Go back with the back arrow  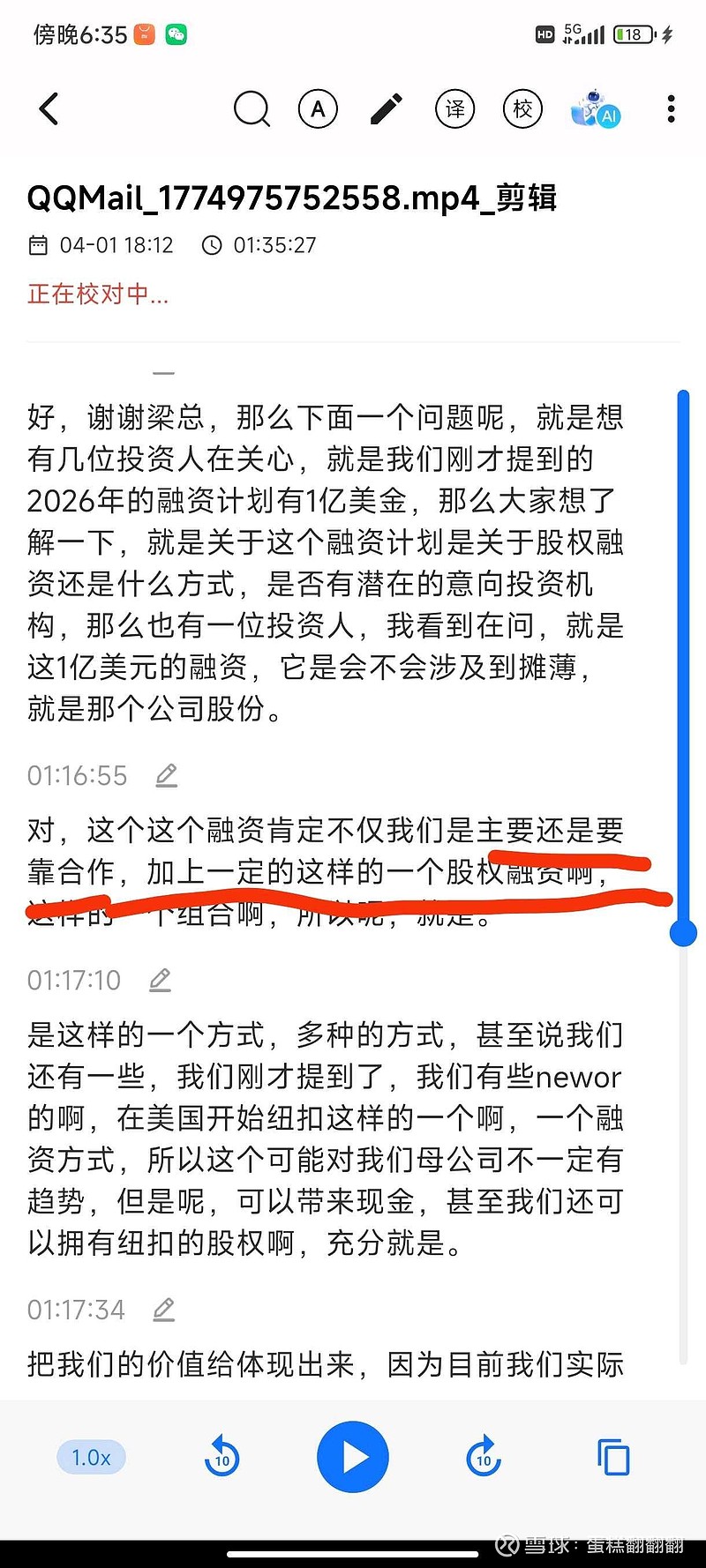pos(49,108)
